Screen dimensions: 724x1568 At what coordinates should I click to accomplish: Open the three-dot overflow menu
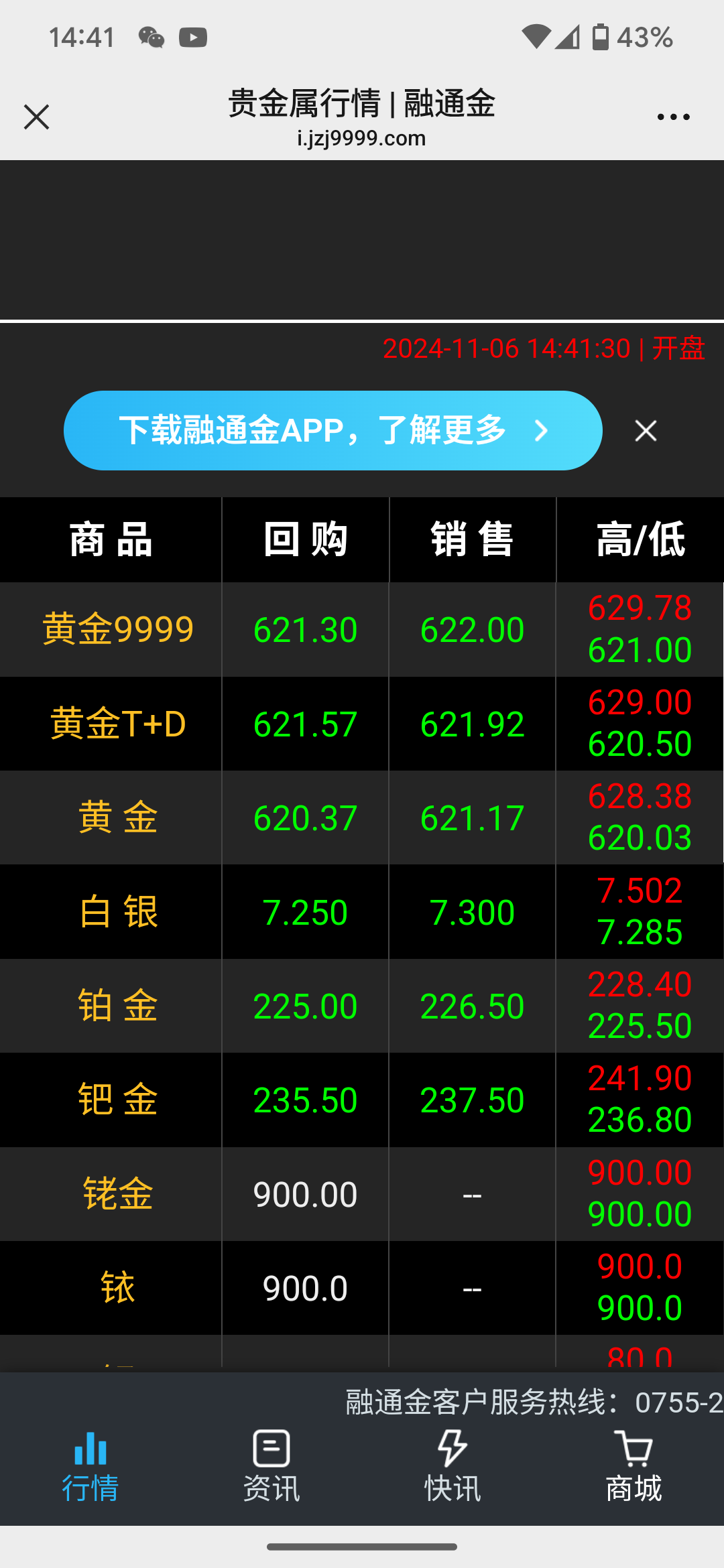click(x=673, y=117)
